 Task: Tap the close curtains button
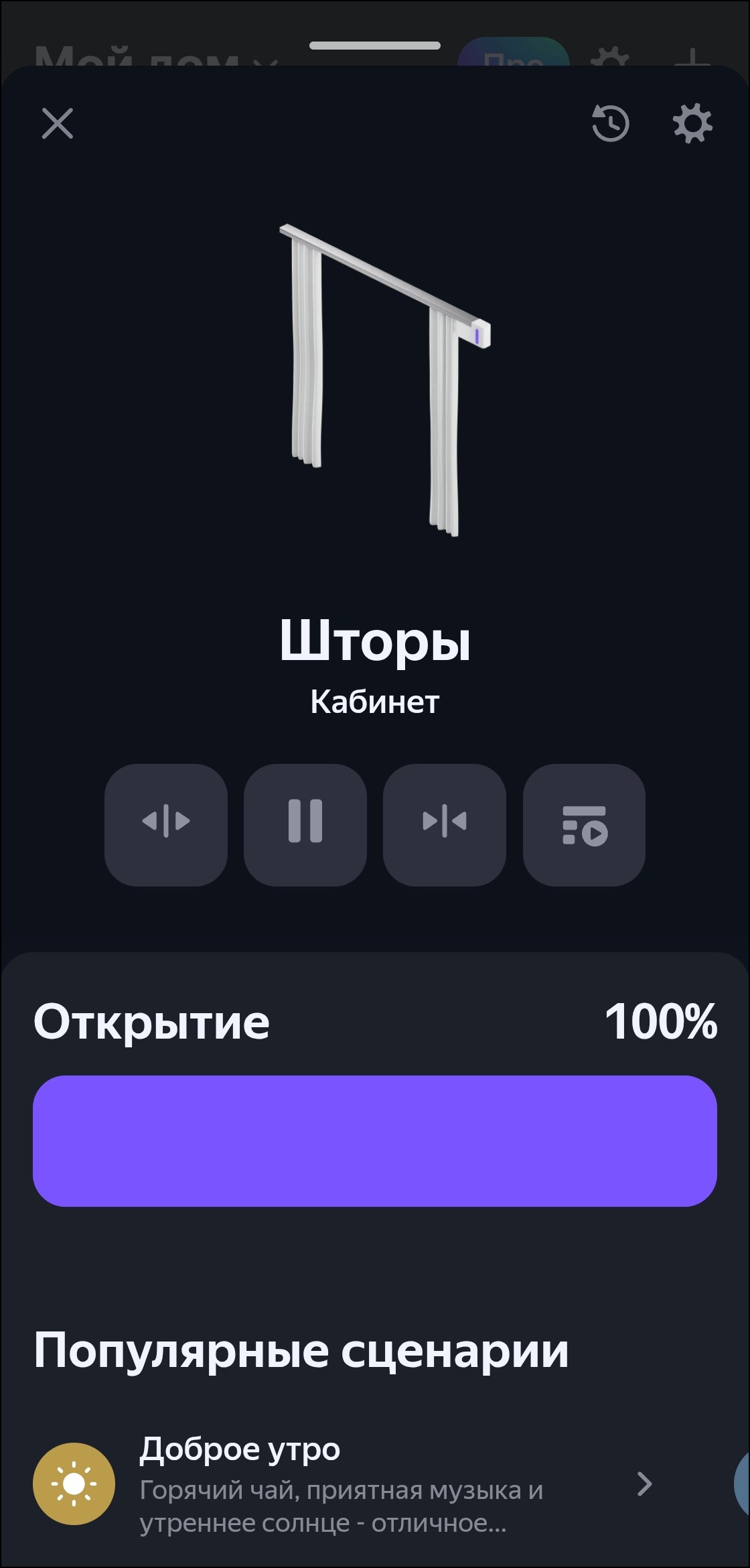(445, 824)
